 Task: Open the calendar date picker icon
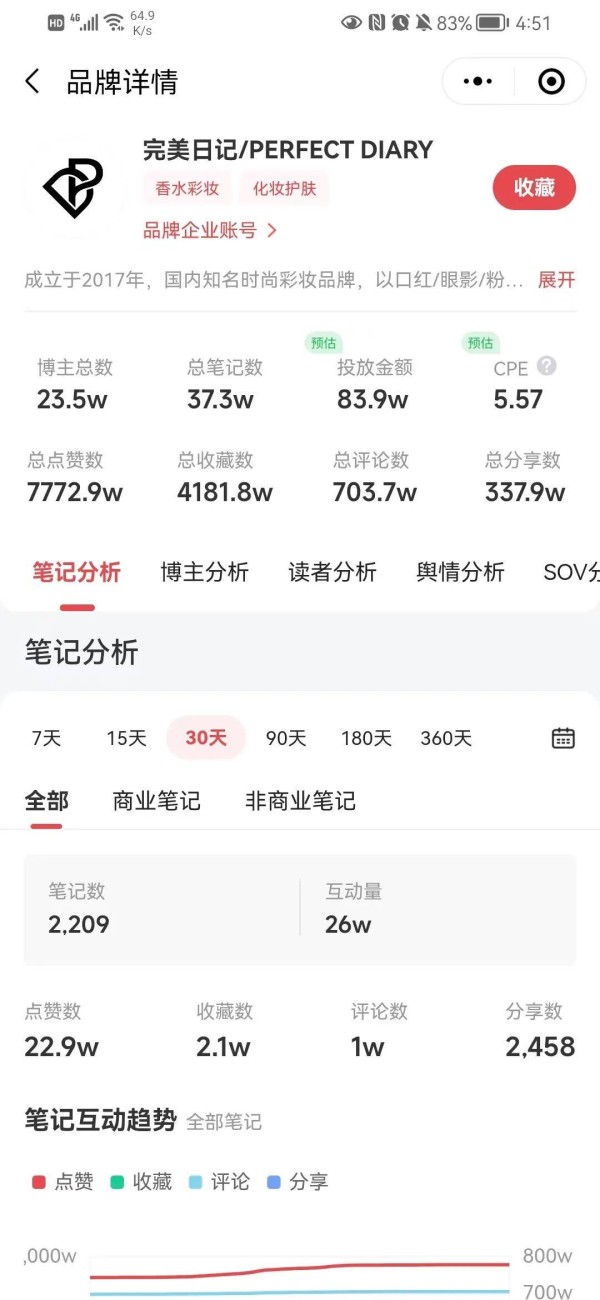coord(563,738)
